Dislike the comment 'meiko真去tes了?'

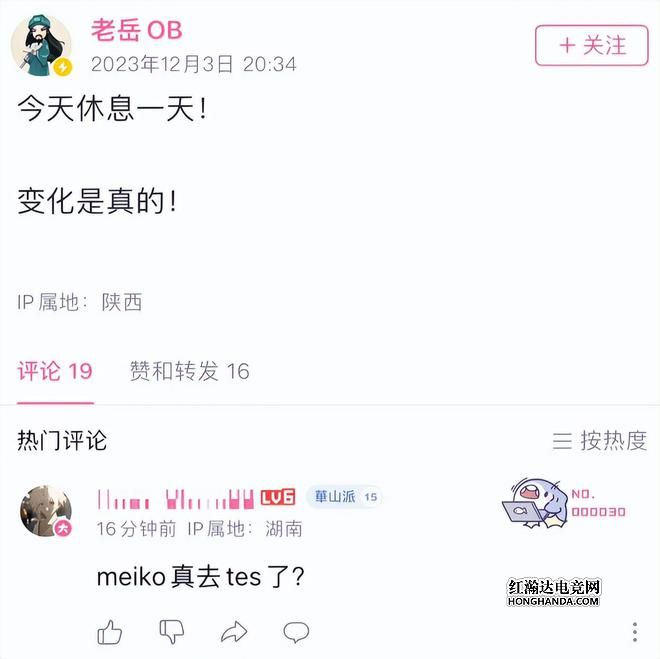point(172,631)
